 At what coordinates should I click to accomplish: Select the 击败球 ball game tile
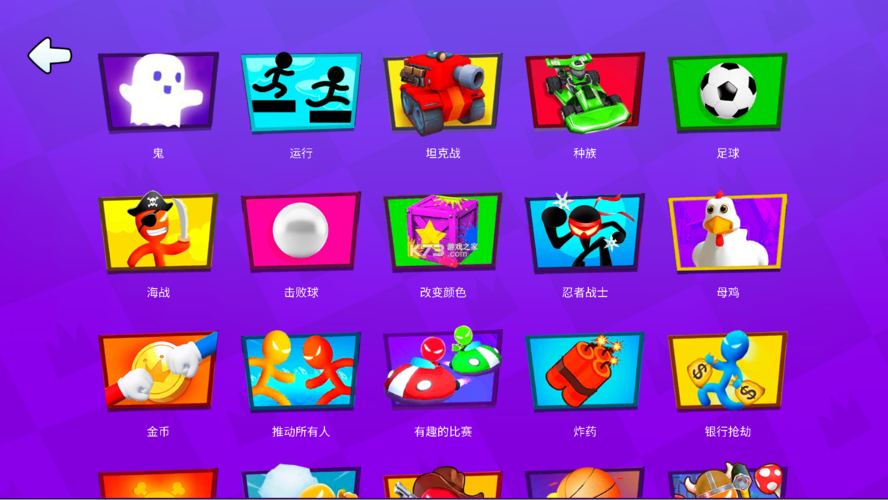click(x=301, y=232)
